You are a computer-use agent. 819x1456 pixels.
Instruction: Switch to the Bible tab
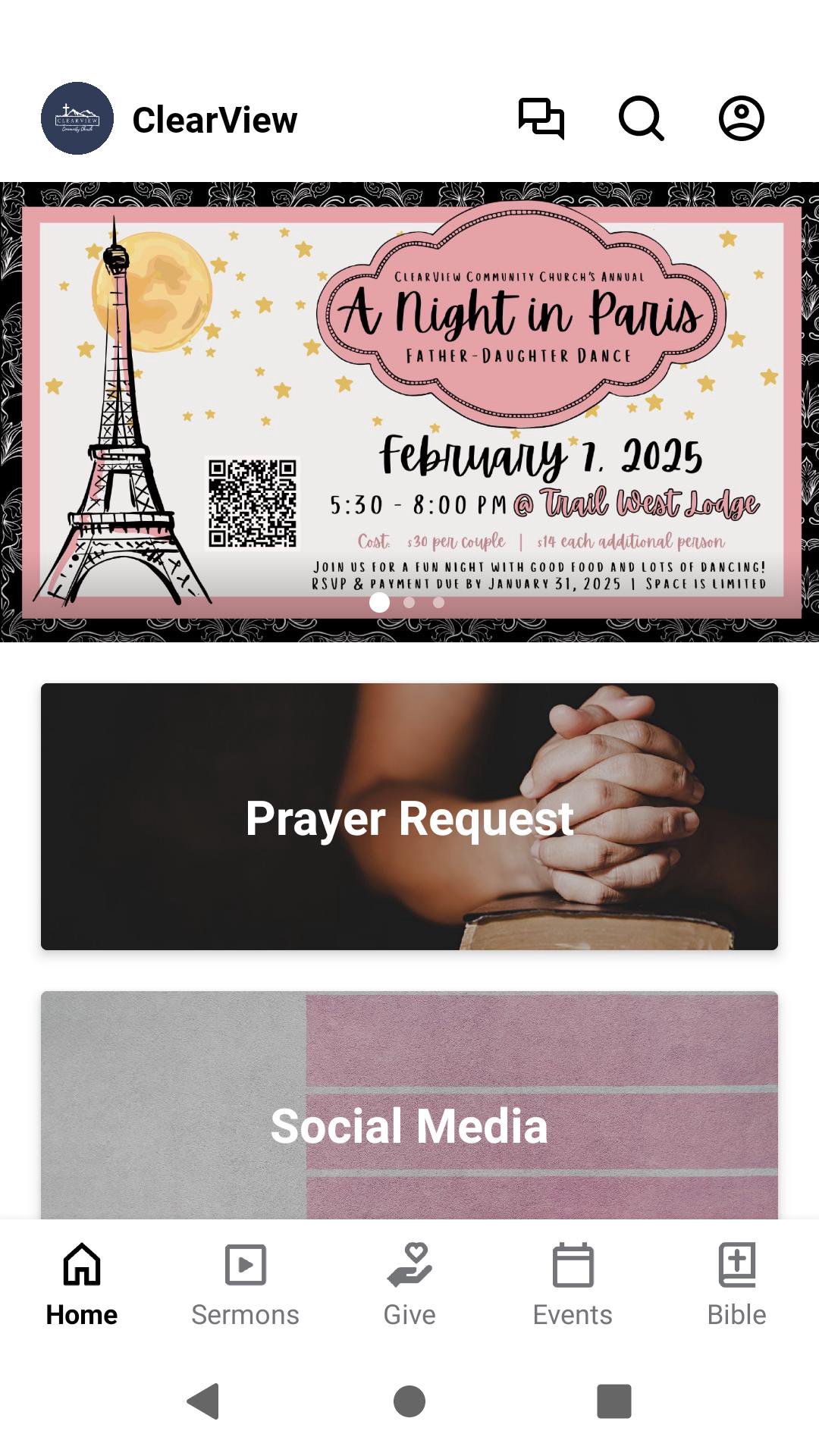click(x=736, y=1284)
